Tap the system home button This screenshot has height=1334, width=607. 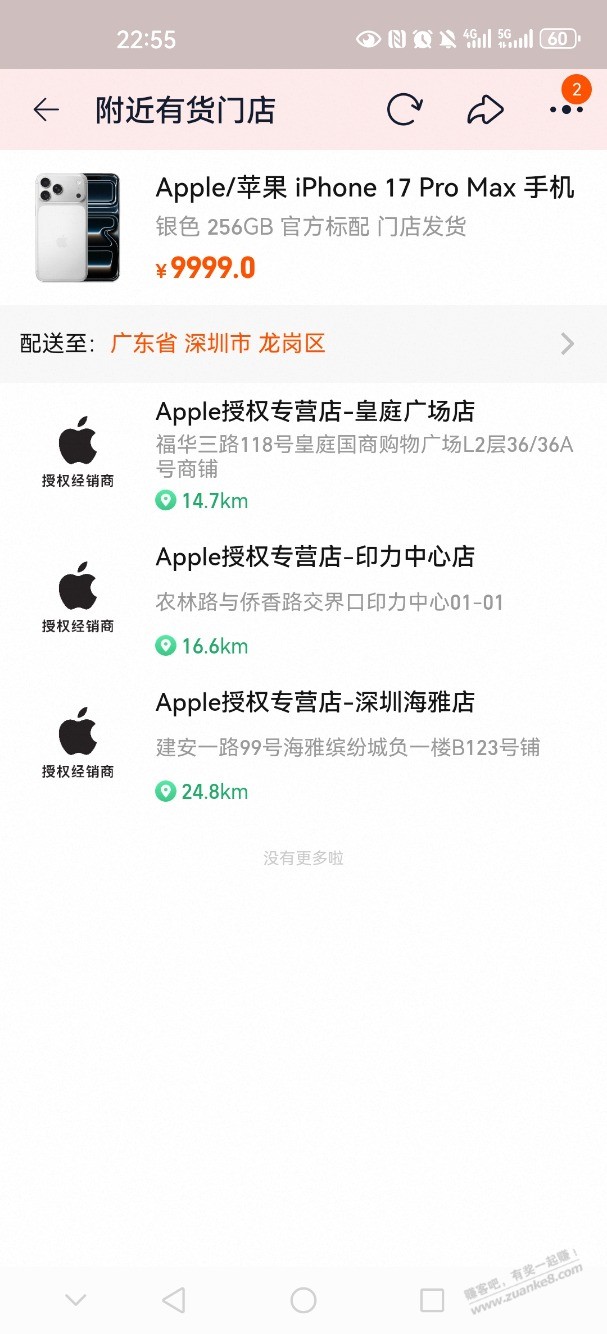pos(303,1300)
